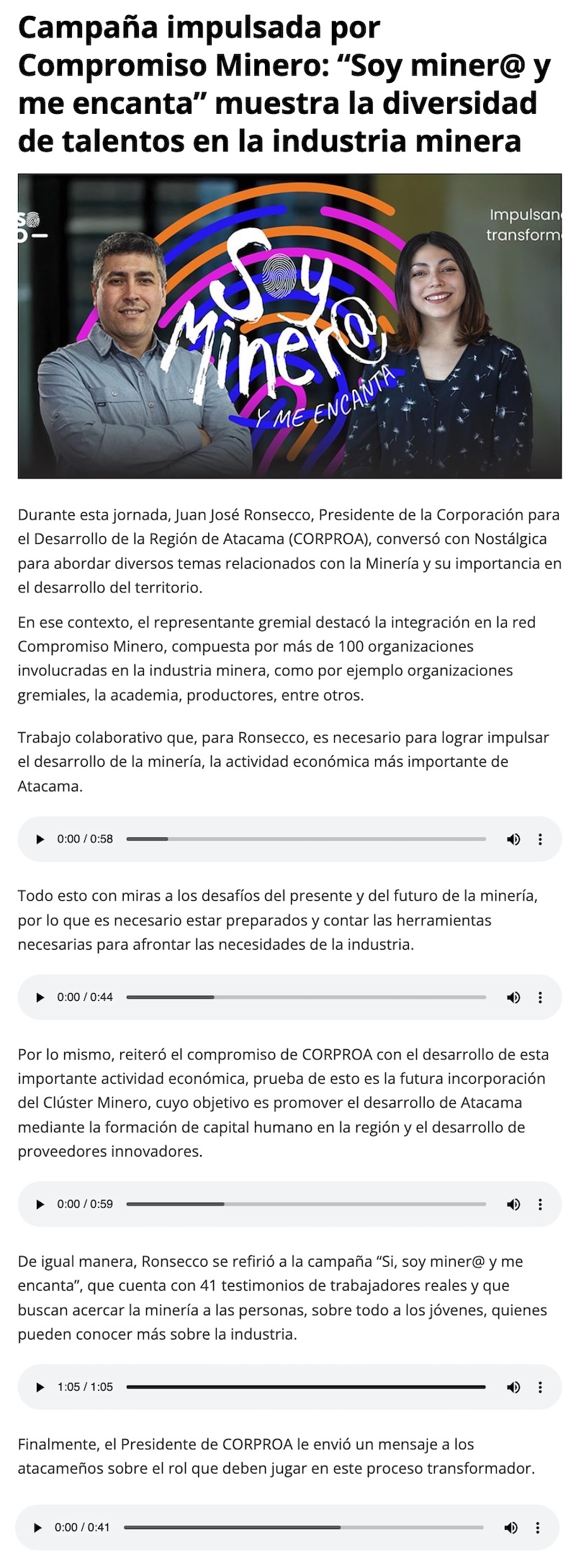The image size is (576, 1568).
Task: Play the 0:58 audio clip
Action: [x=40, y=839]
